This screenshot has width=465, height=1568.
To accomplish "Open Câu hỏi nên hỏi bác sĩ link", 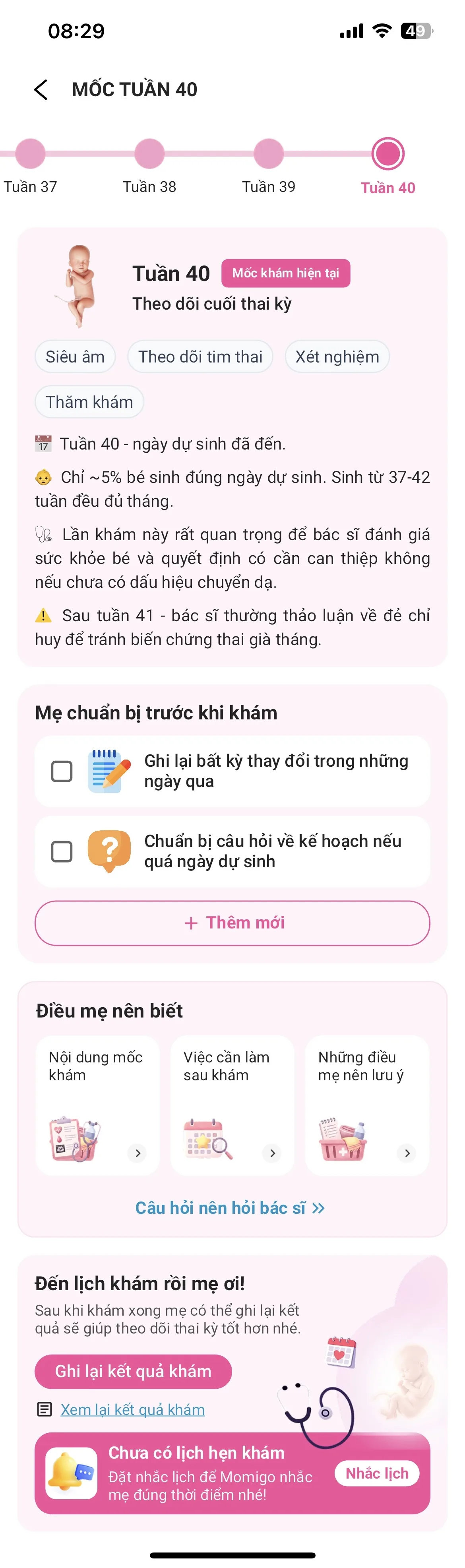I will pyautogui.click(x=230, y=1207).
